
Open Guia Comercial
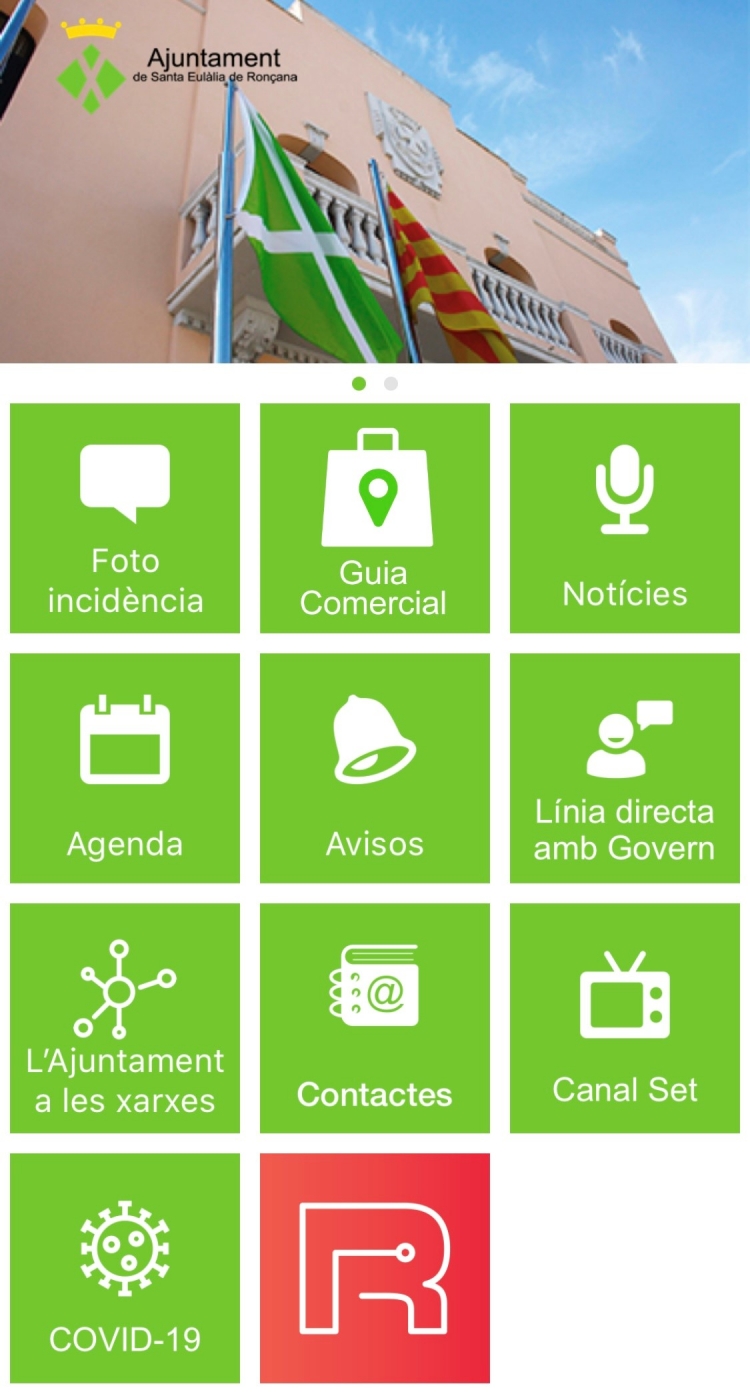375,518
